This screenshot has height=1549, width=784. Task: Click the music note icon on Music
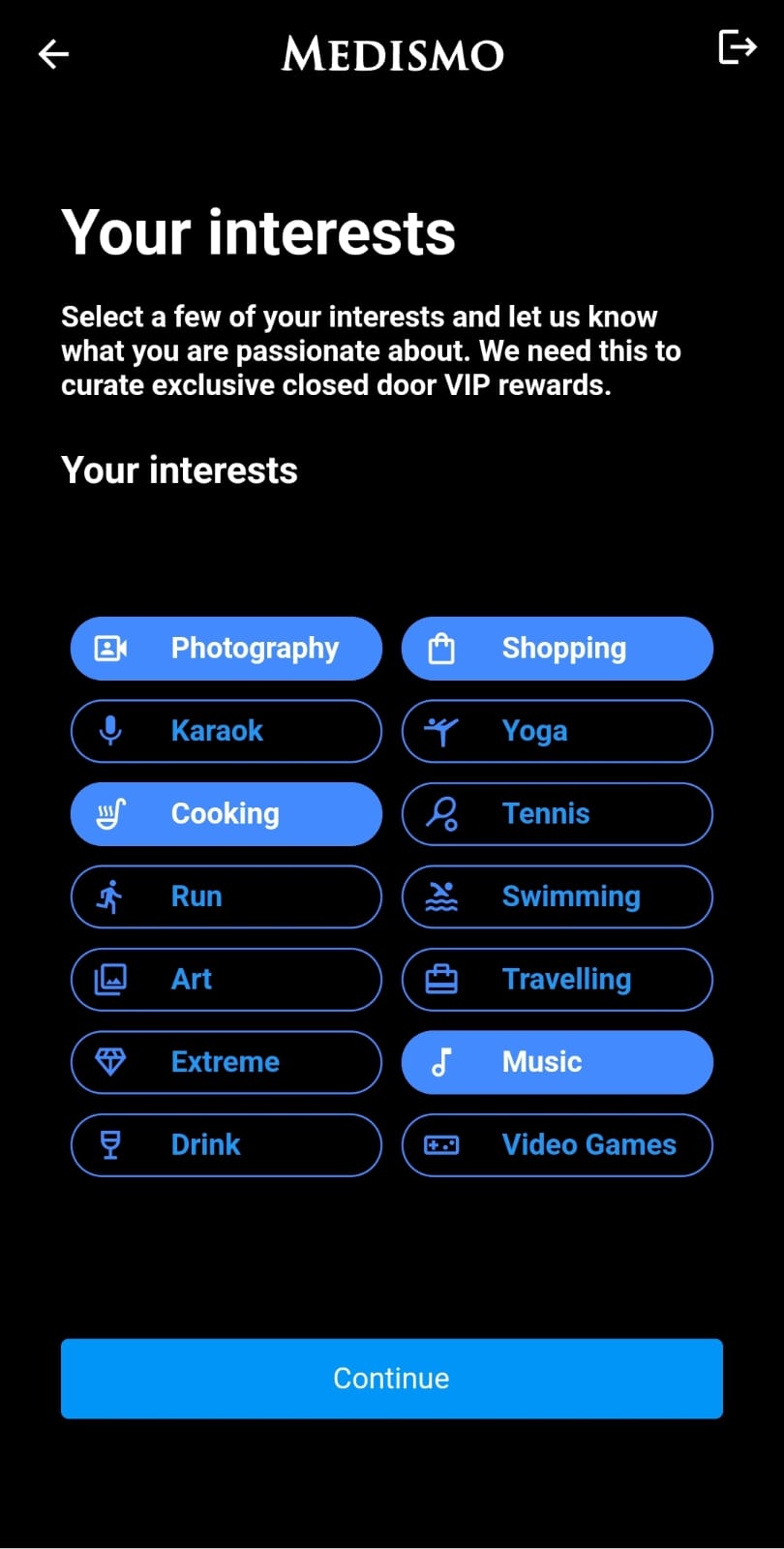point(442,1062)
